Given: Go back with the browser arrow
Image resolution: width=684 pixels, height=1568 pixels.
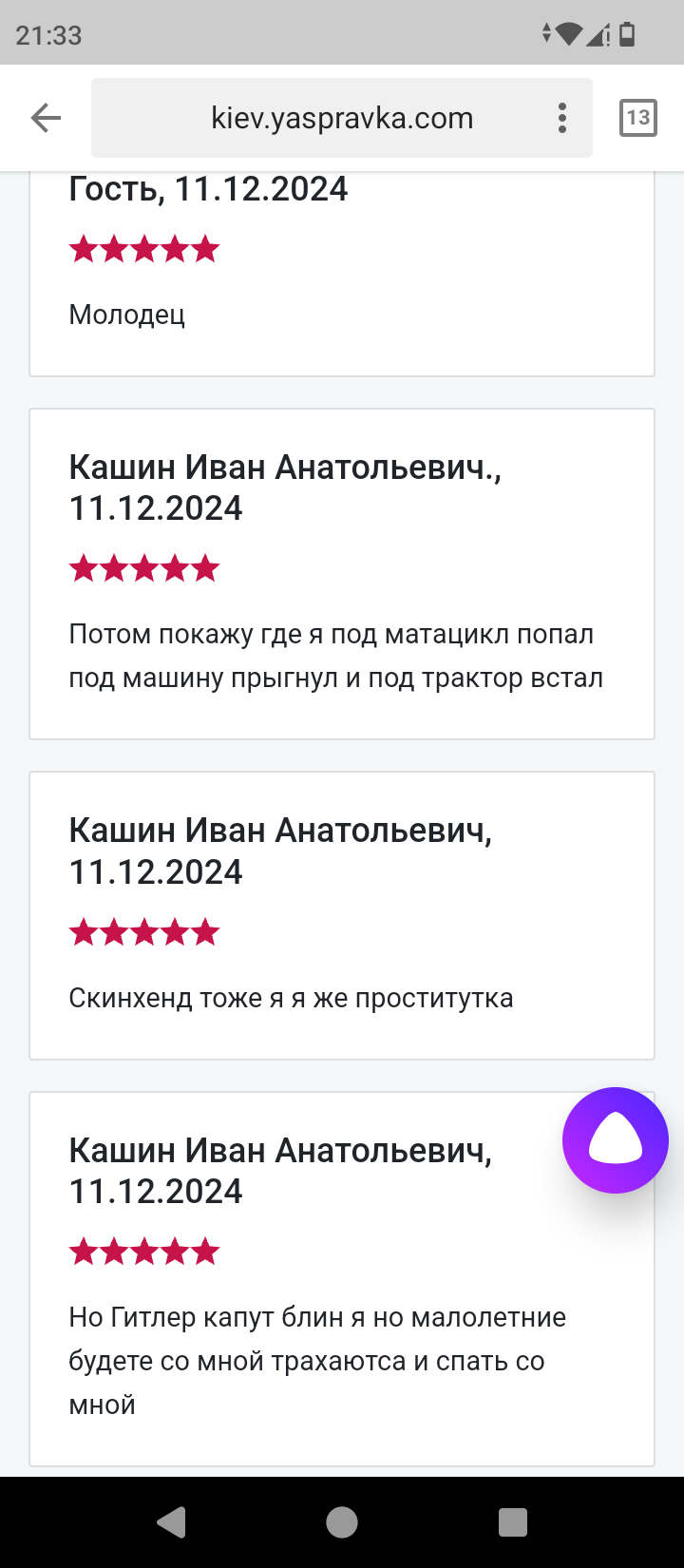Looking at the screenshot, I should (x=46, y=118).
